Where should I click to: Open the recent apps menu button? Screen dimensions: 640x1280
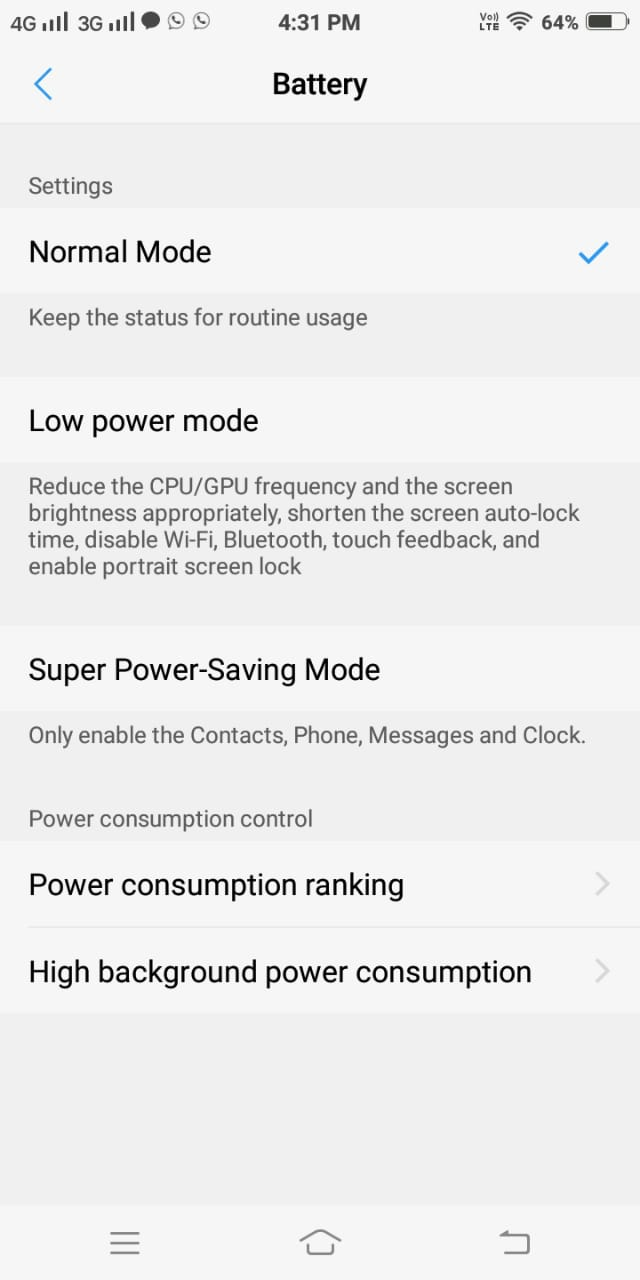(125, 1243)
